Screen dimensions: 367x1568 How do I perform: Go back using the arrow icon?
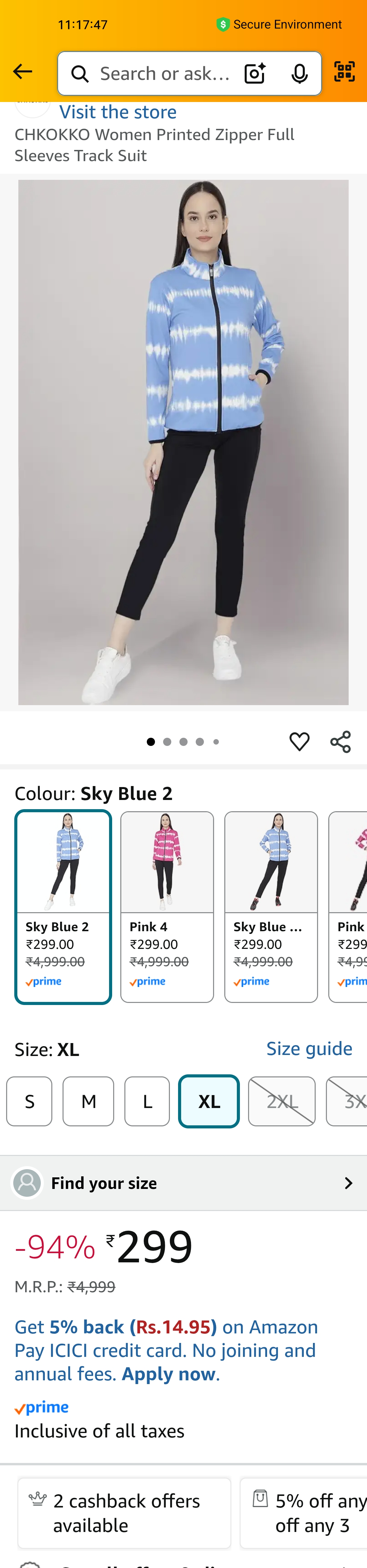[x=22, y=72]
